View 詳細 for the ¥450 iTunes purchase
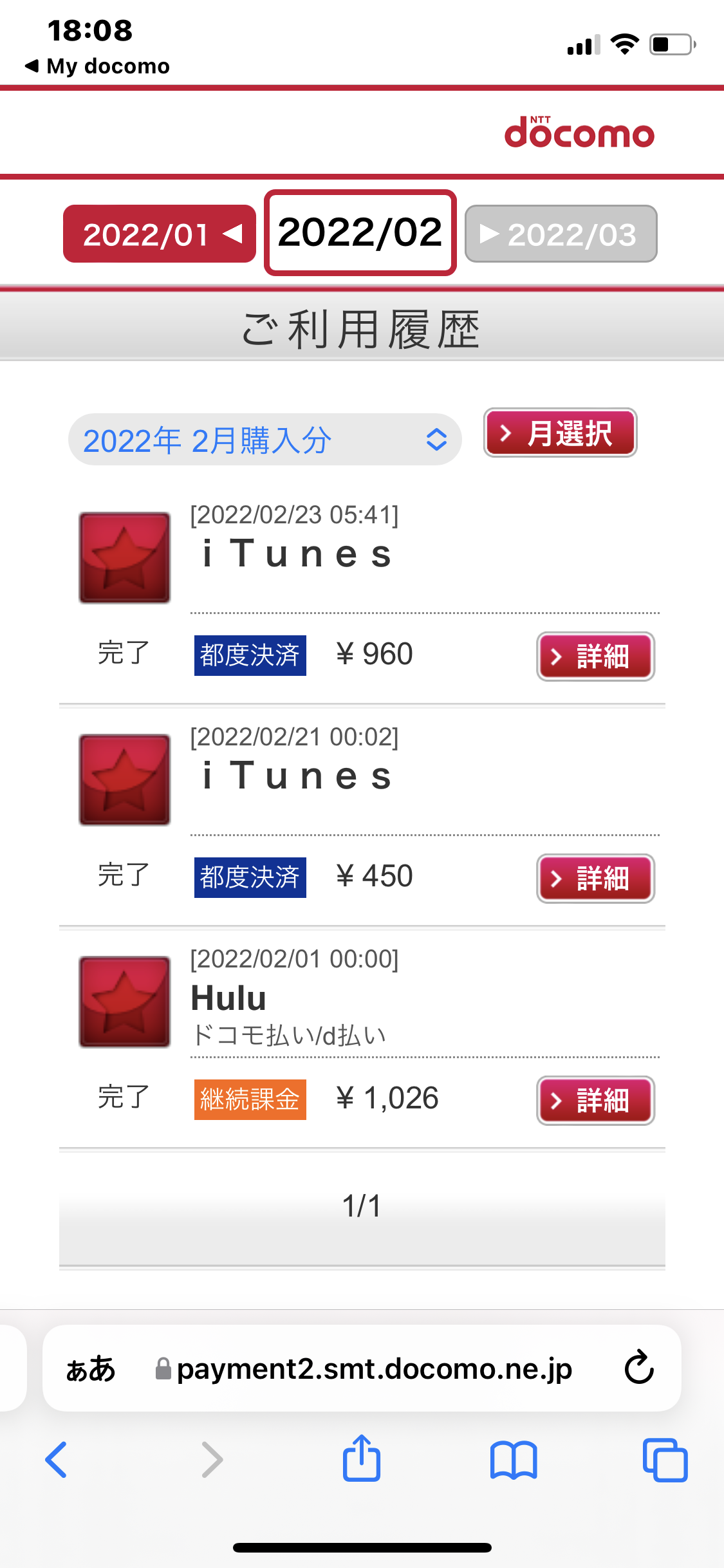724x1568 pixels. pyautogui.click(x=595, y=878)
